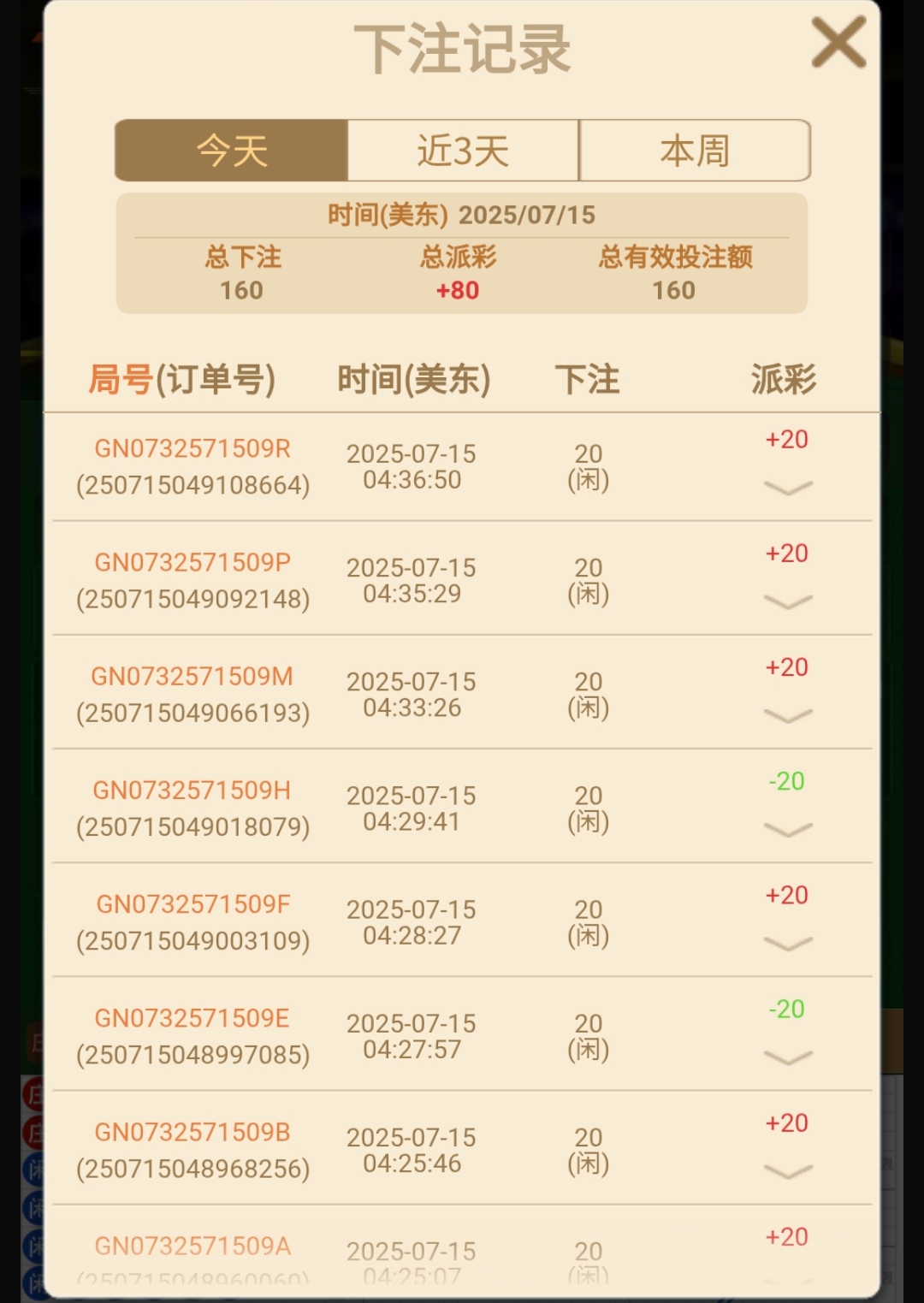The image size is (924, 1303).
Task: Expand details for round GN0732571509P
Action: (787, 601)
